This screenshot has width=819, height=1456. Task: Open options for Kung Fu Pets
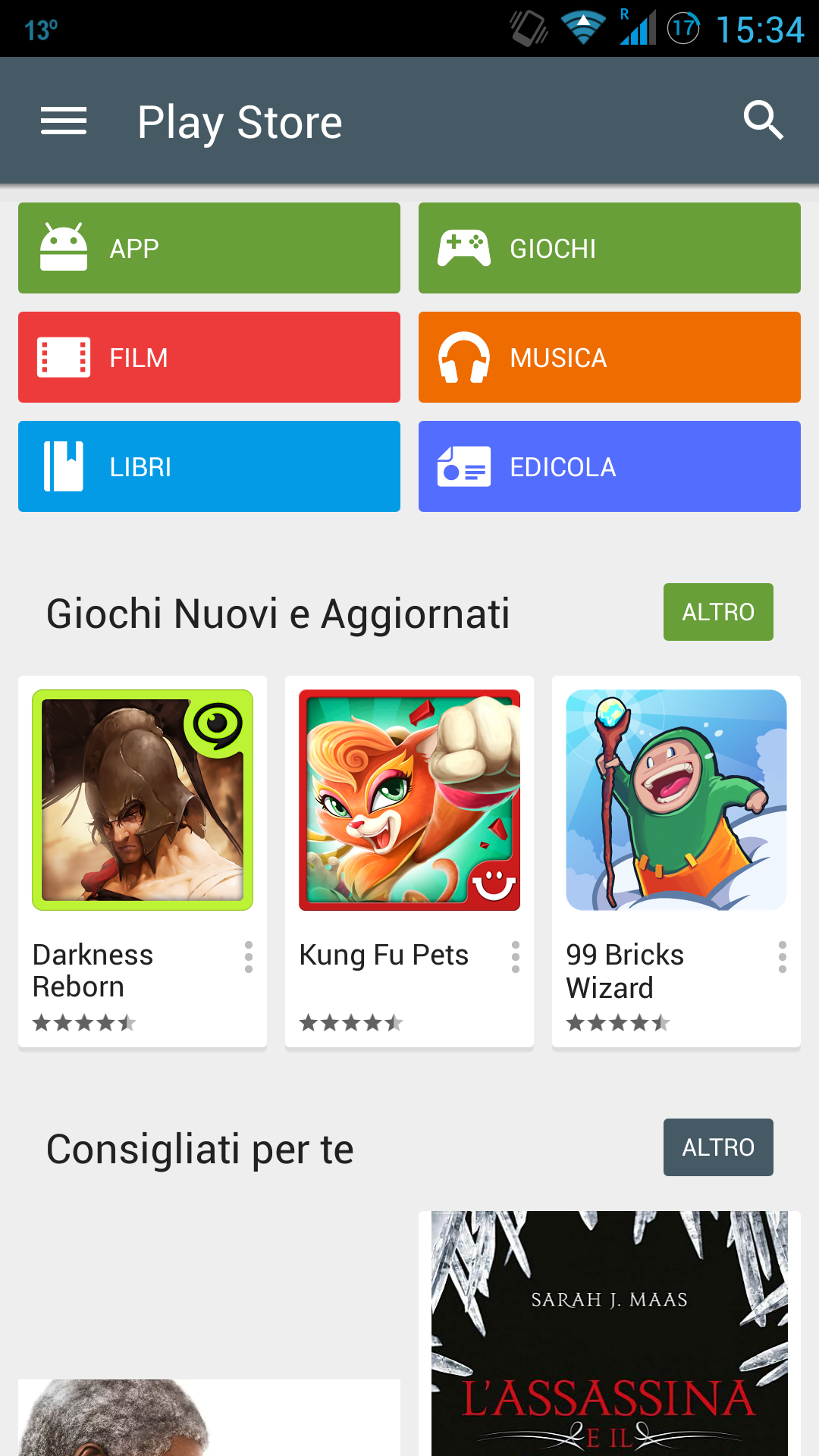tap(516, 957)
